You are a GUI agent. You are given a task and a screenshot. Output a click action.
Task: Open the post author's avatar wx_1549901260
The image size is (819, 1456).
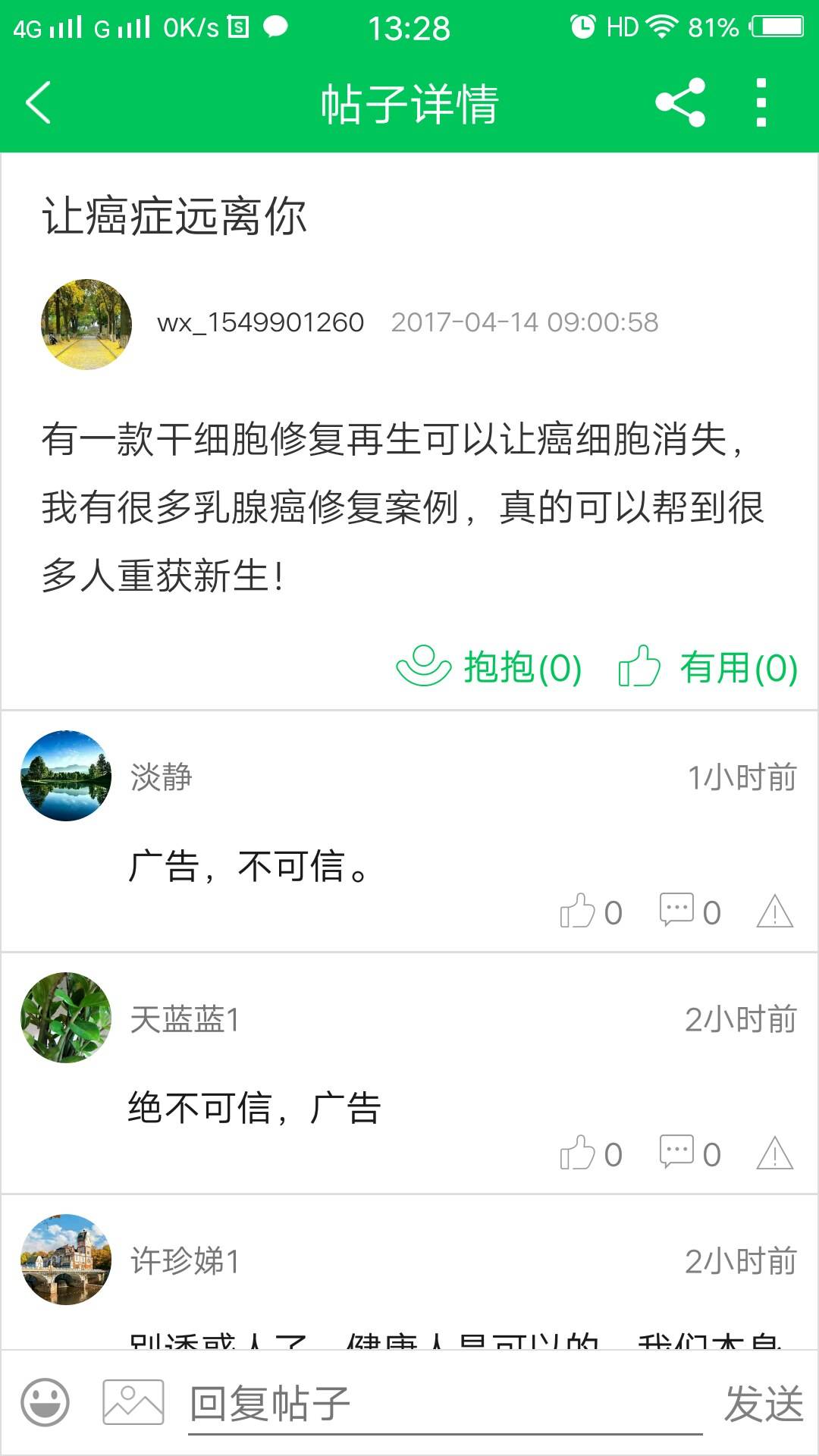point(86,325)
